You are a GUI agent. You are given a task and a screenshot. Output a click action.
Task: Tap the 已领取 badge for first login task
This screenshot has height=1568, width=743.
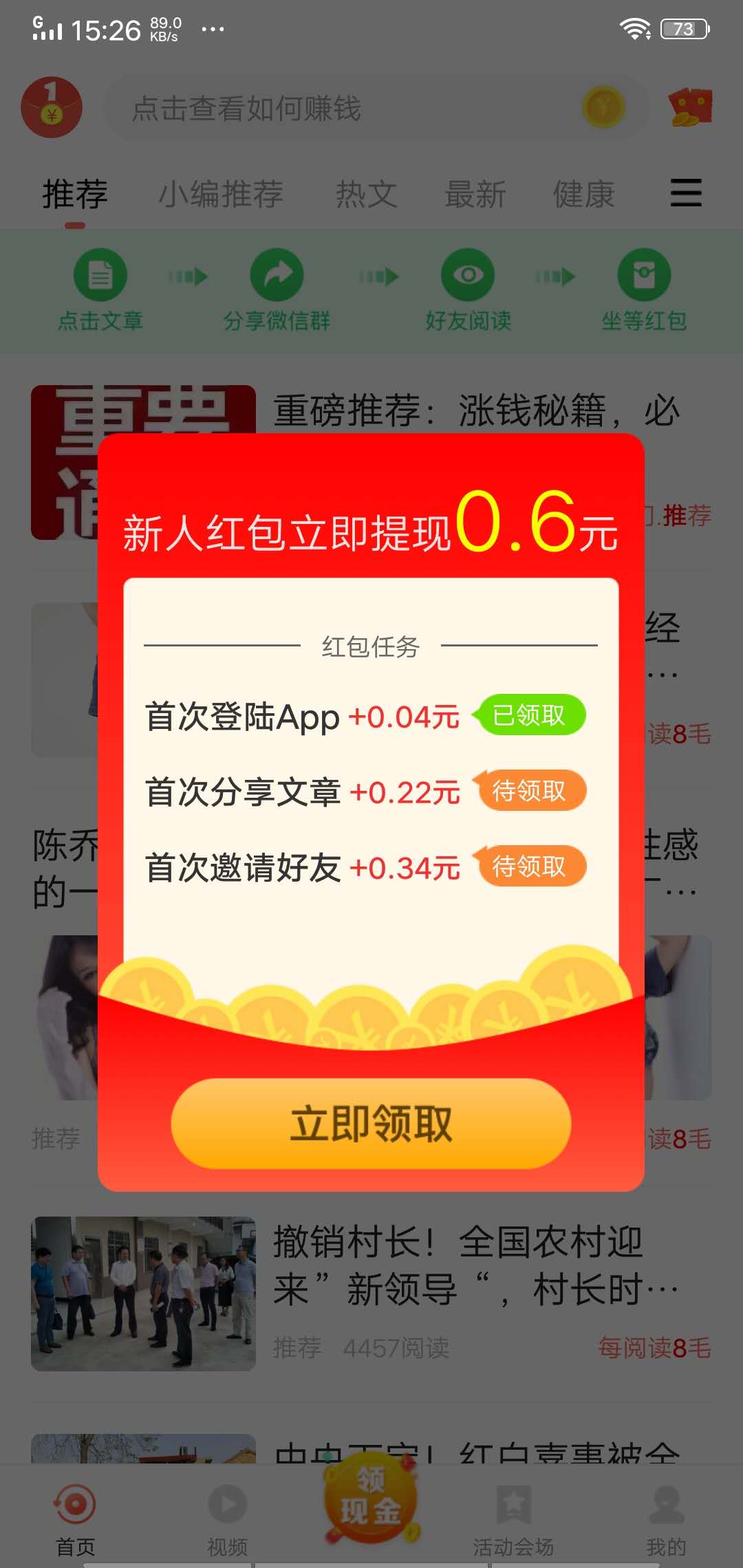pyautogui.click(x=532, y=715)
